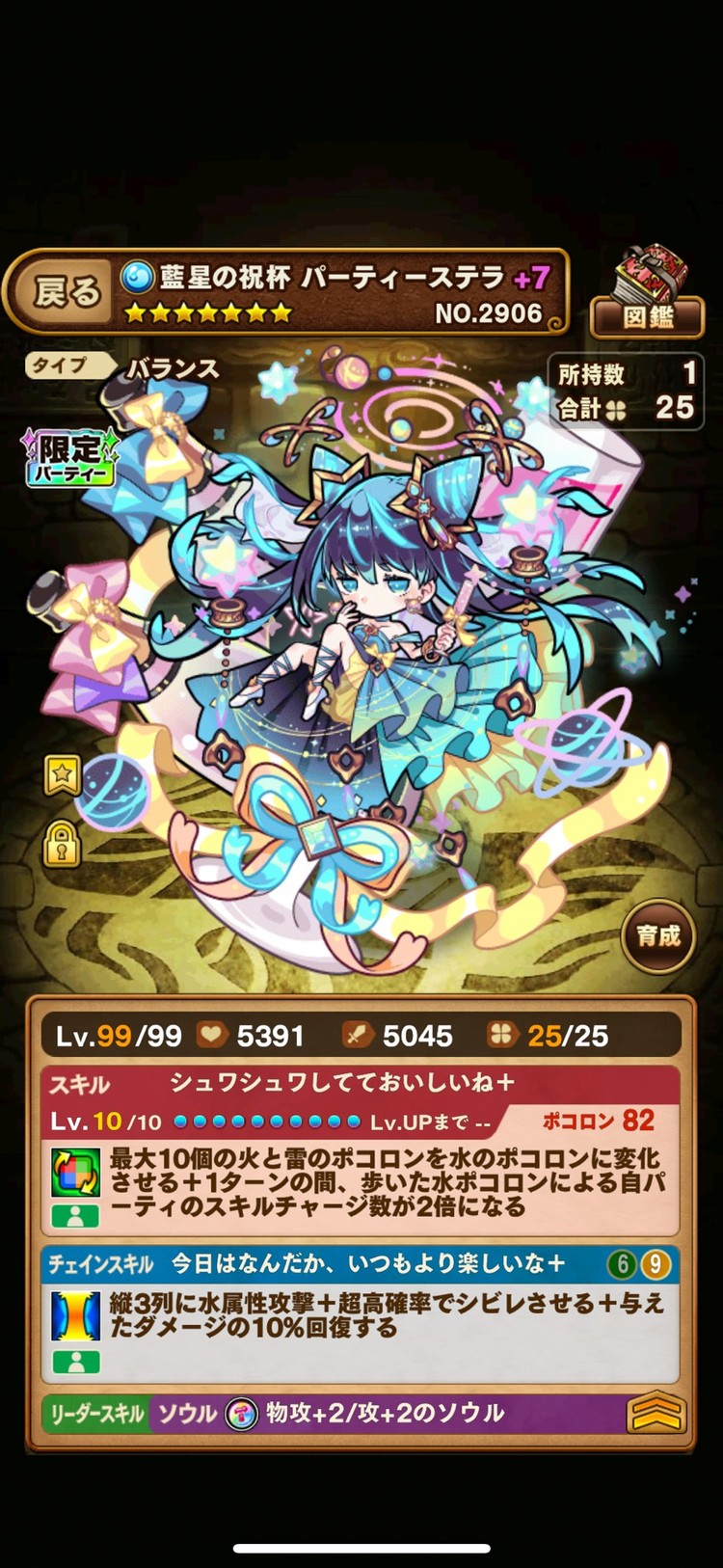Expand the leader skill panel arrow
Screen dimensions: 723x1568
coord(656,1414)
